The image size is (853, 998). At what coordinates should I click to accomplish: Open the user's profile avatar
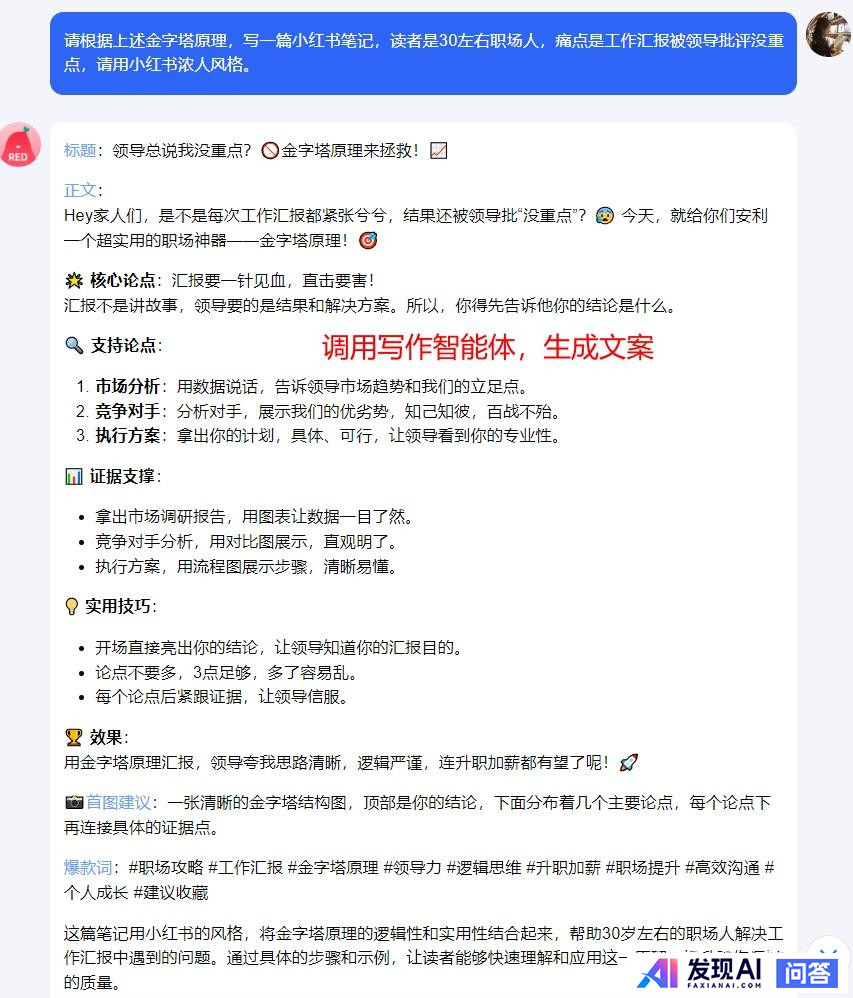[828, 35]
